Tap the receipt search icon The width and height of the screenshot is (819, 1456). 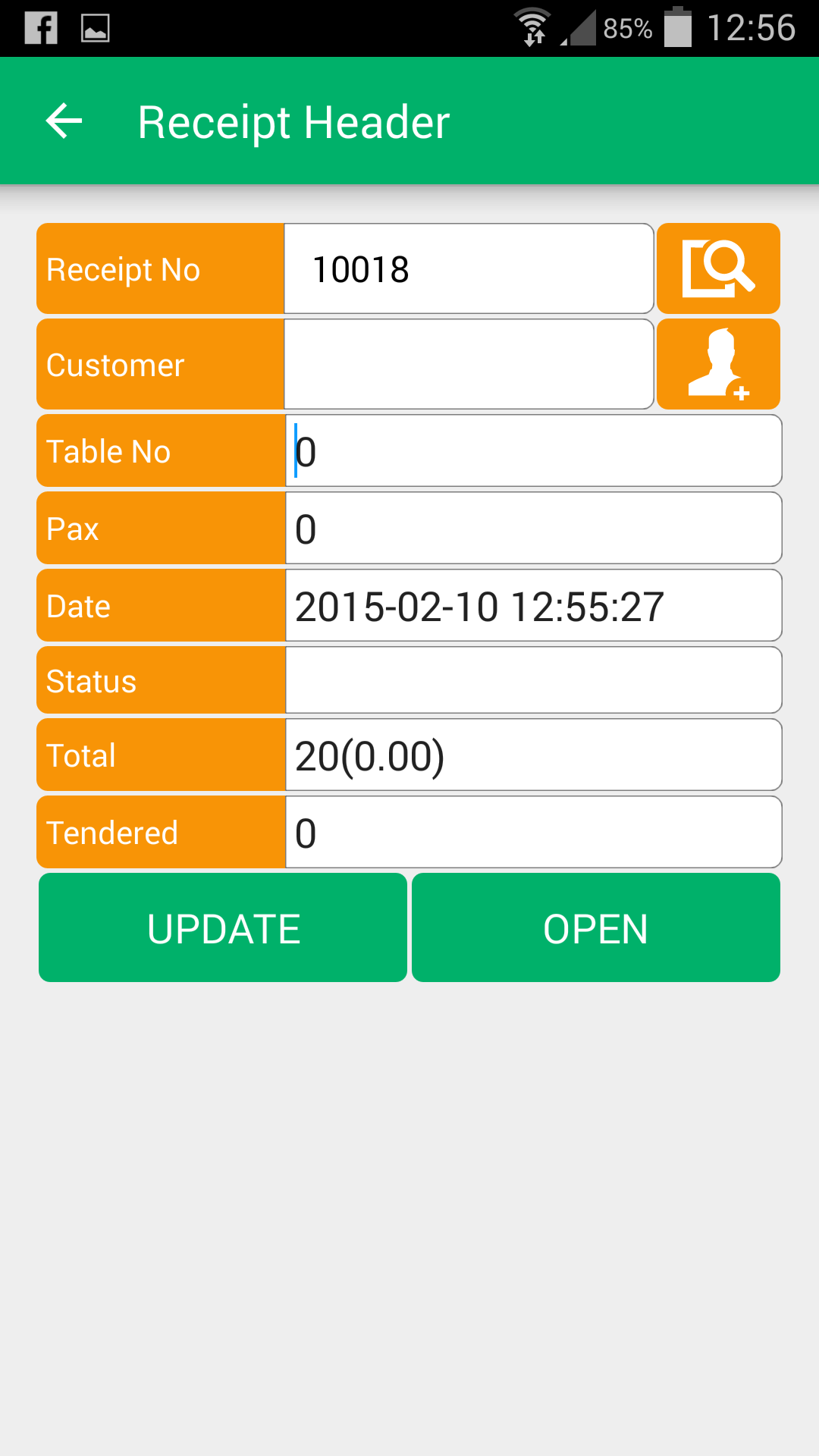pyautogui.click(x=718, y=268)
